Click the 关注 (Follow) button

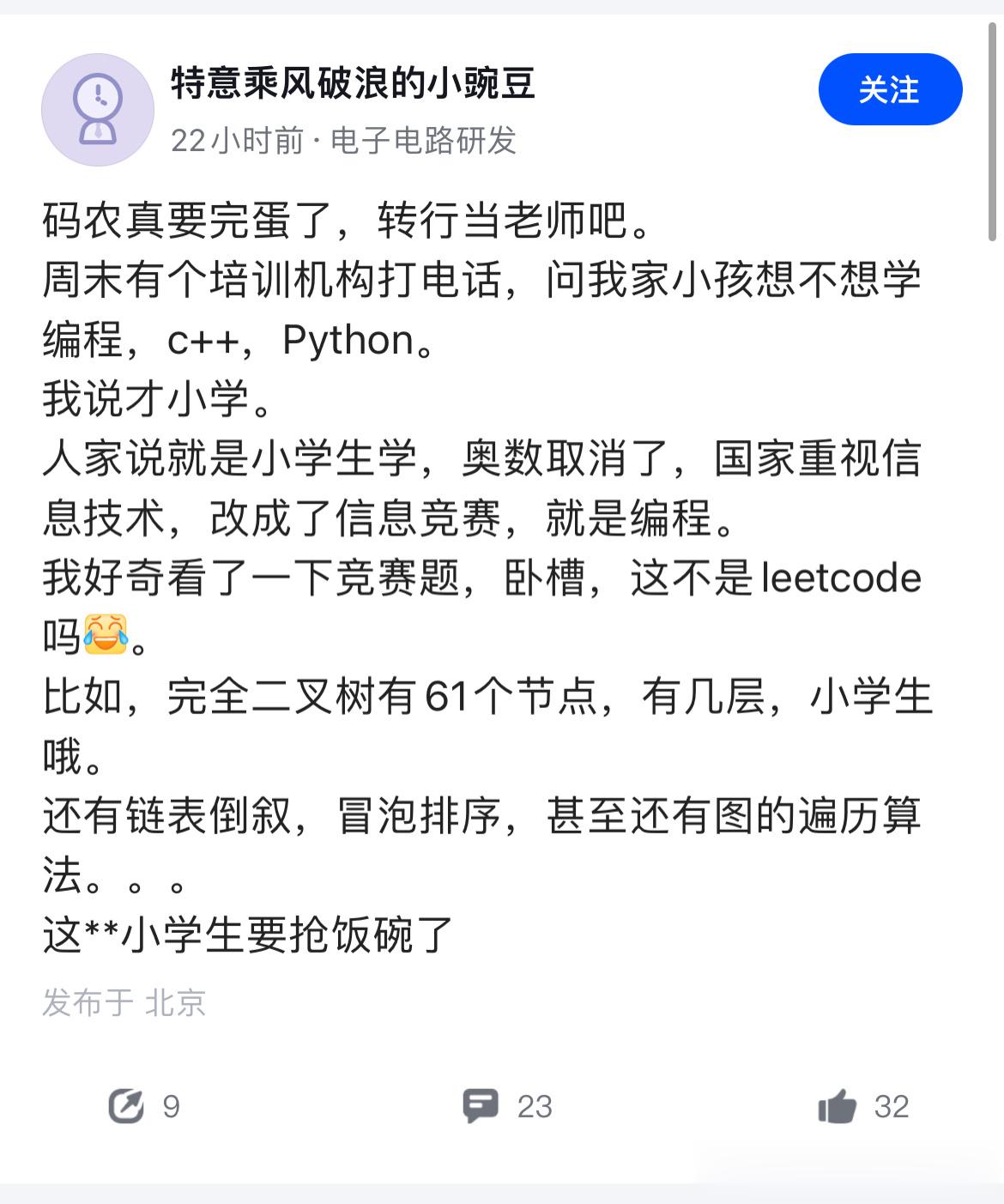point(892,90)
